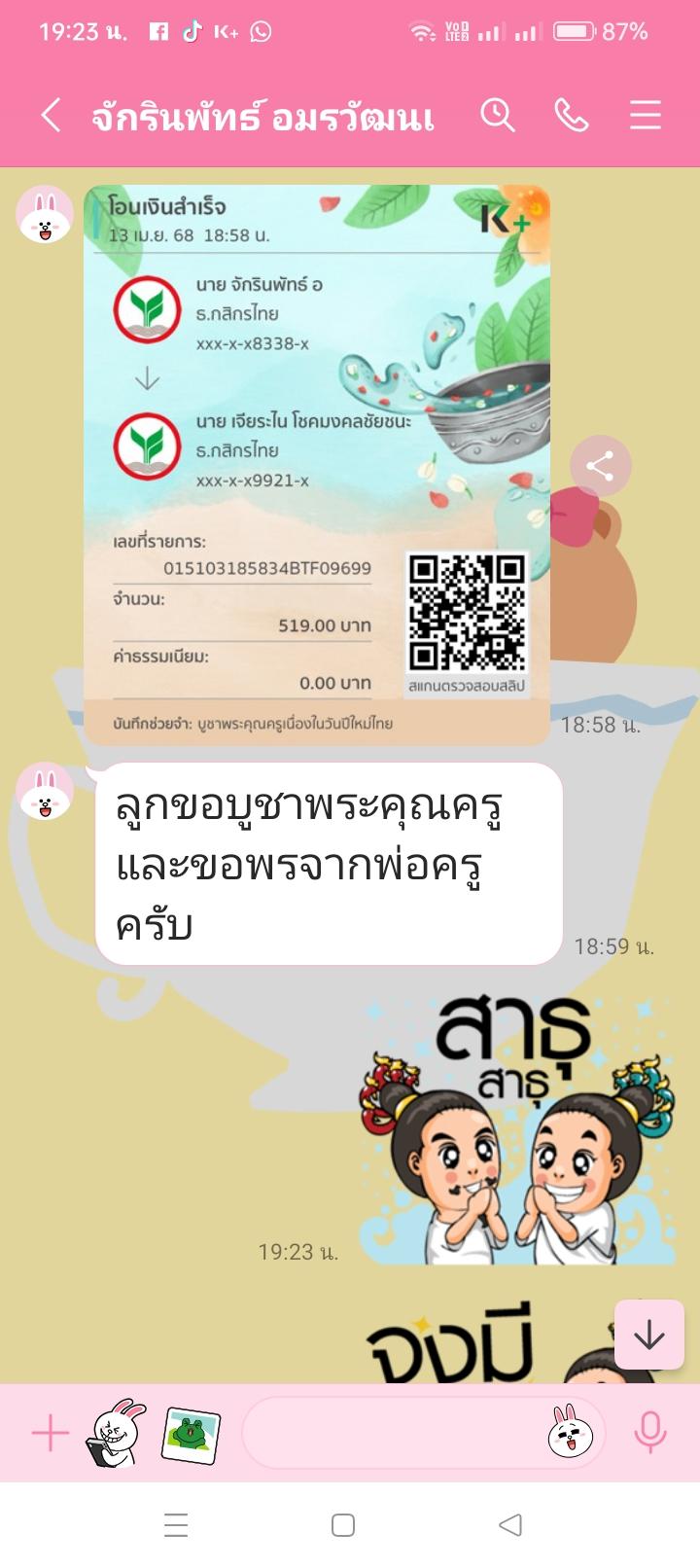
Task: Share the transfer slip image
Action: pyautogui.click(x=600, y=467)
